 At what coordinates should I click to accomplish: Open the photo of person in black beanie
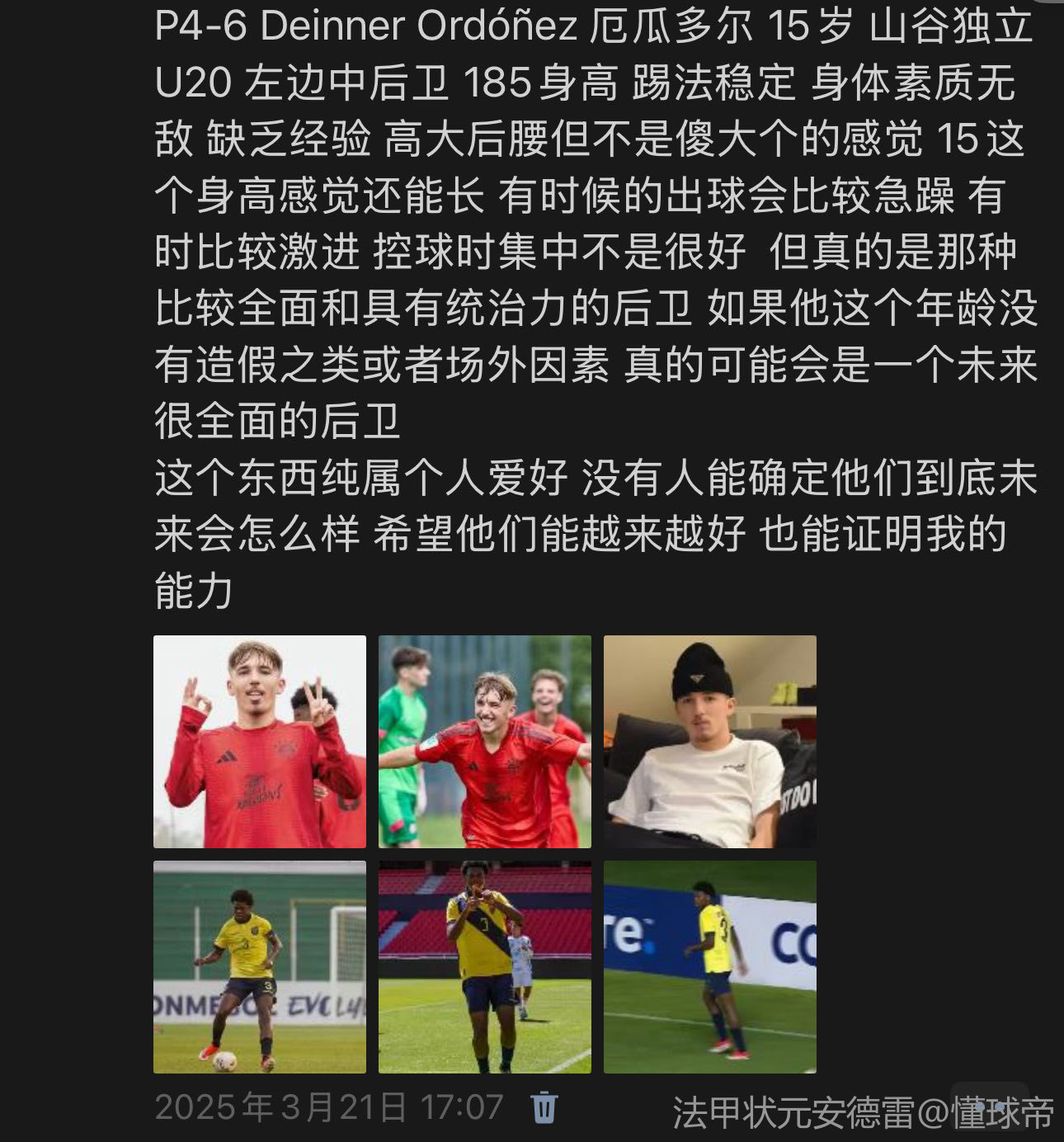coord(710,741)
